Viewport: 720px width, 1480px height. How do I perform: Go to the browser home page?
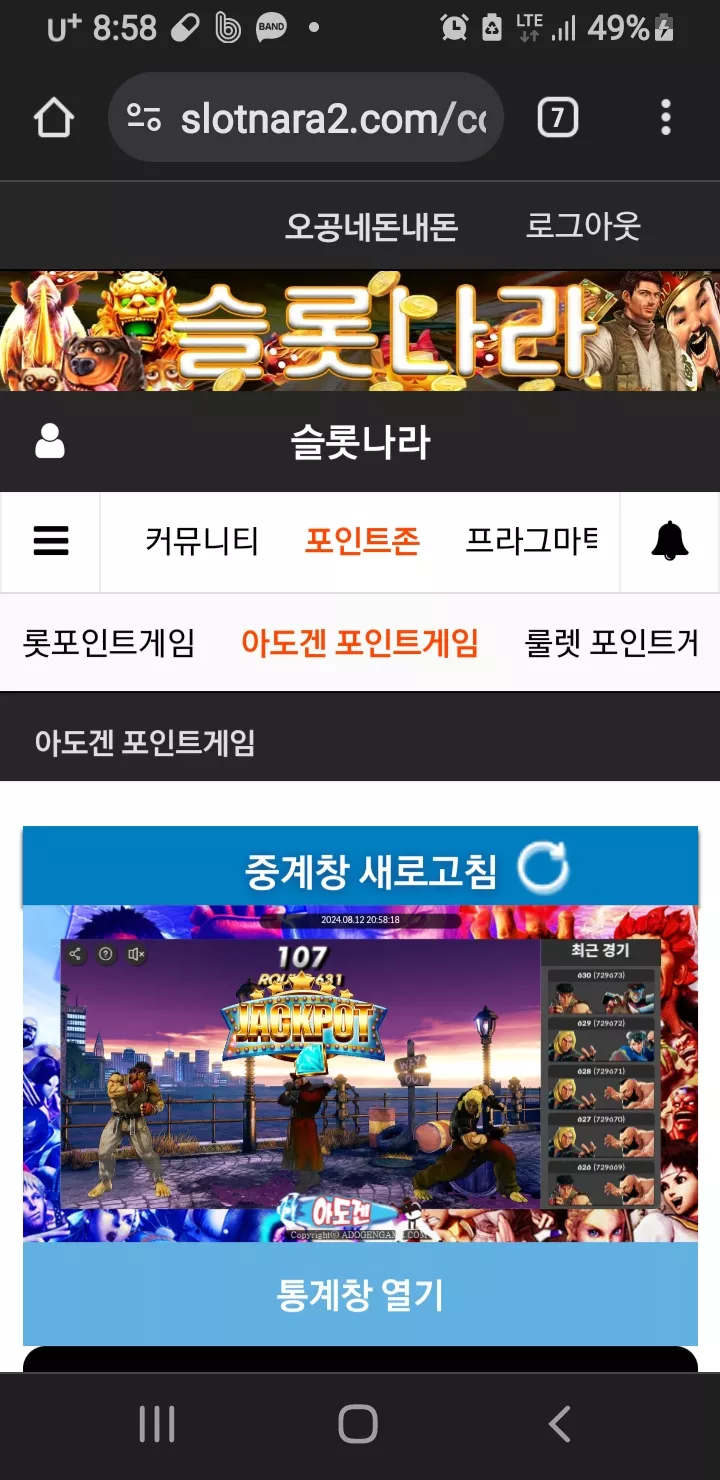click(54, 119)
